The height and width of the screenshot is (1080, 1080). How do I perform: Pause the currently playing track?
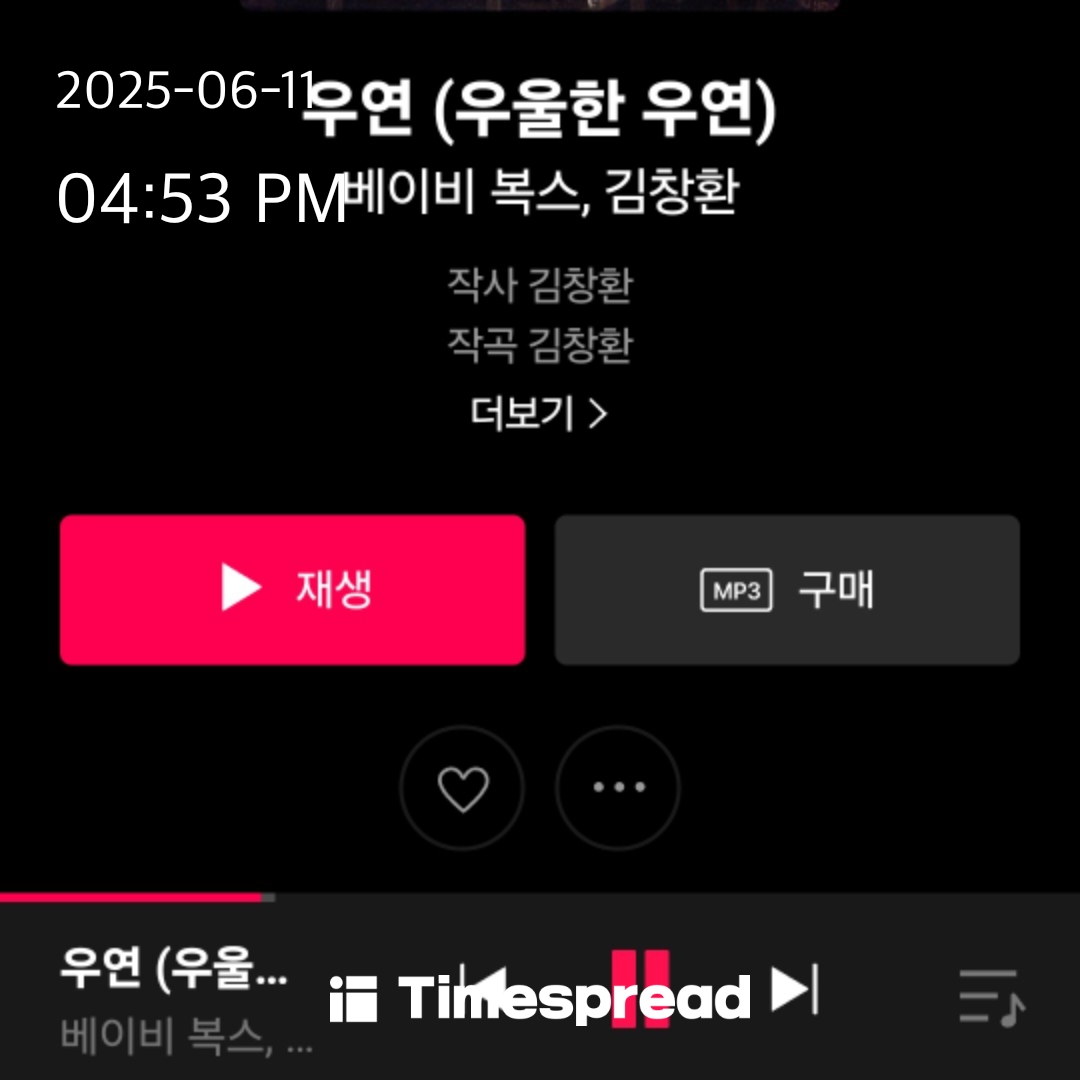pyautogui.click(x=640, y=990)
